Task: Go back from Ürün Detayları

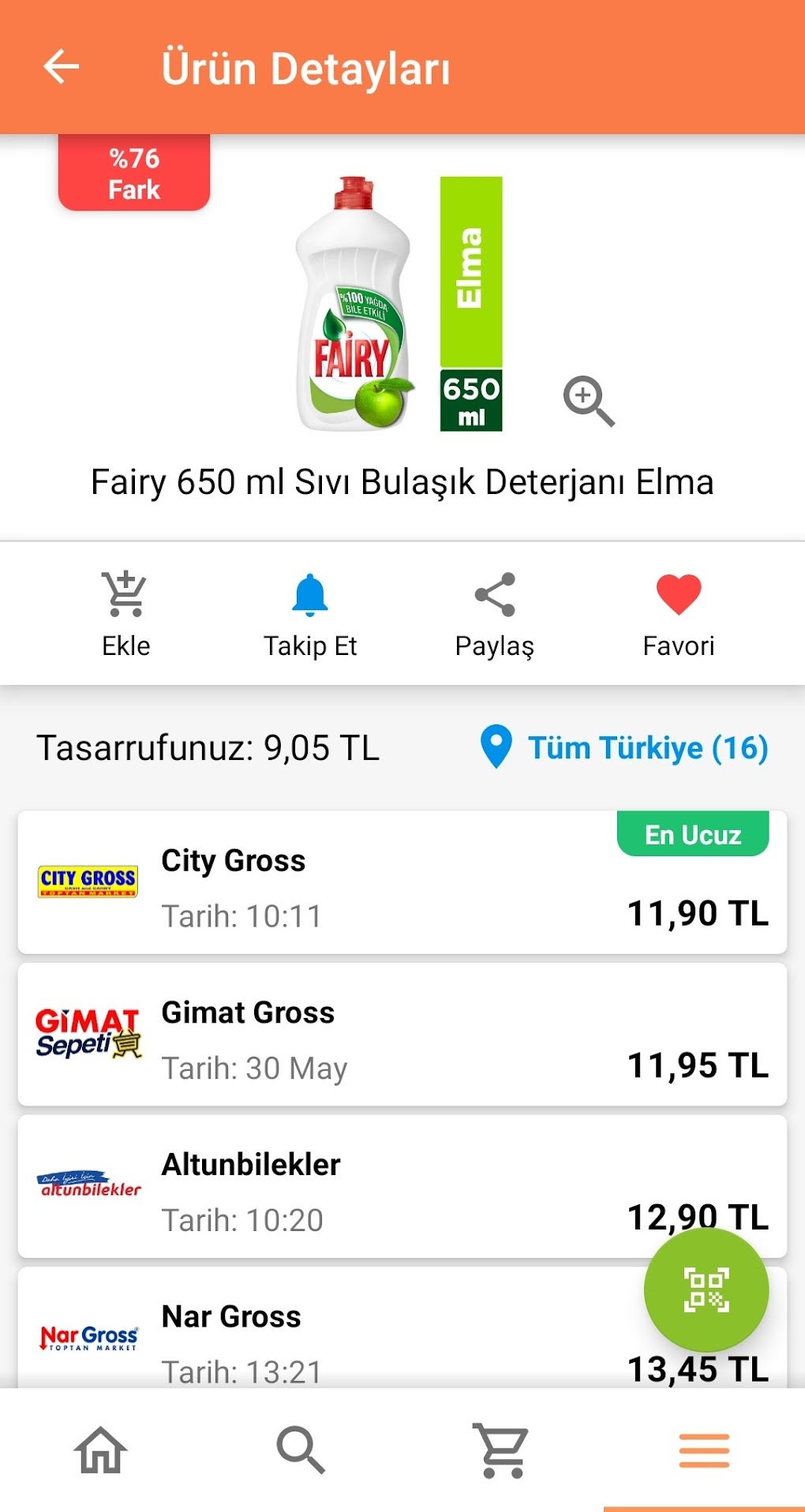Action: click(61, 66)
